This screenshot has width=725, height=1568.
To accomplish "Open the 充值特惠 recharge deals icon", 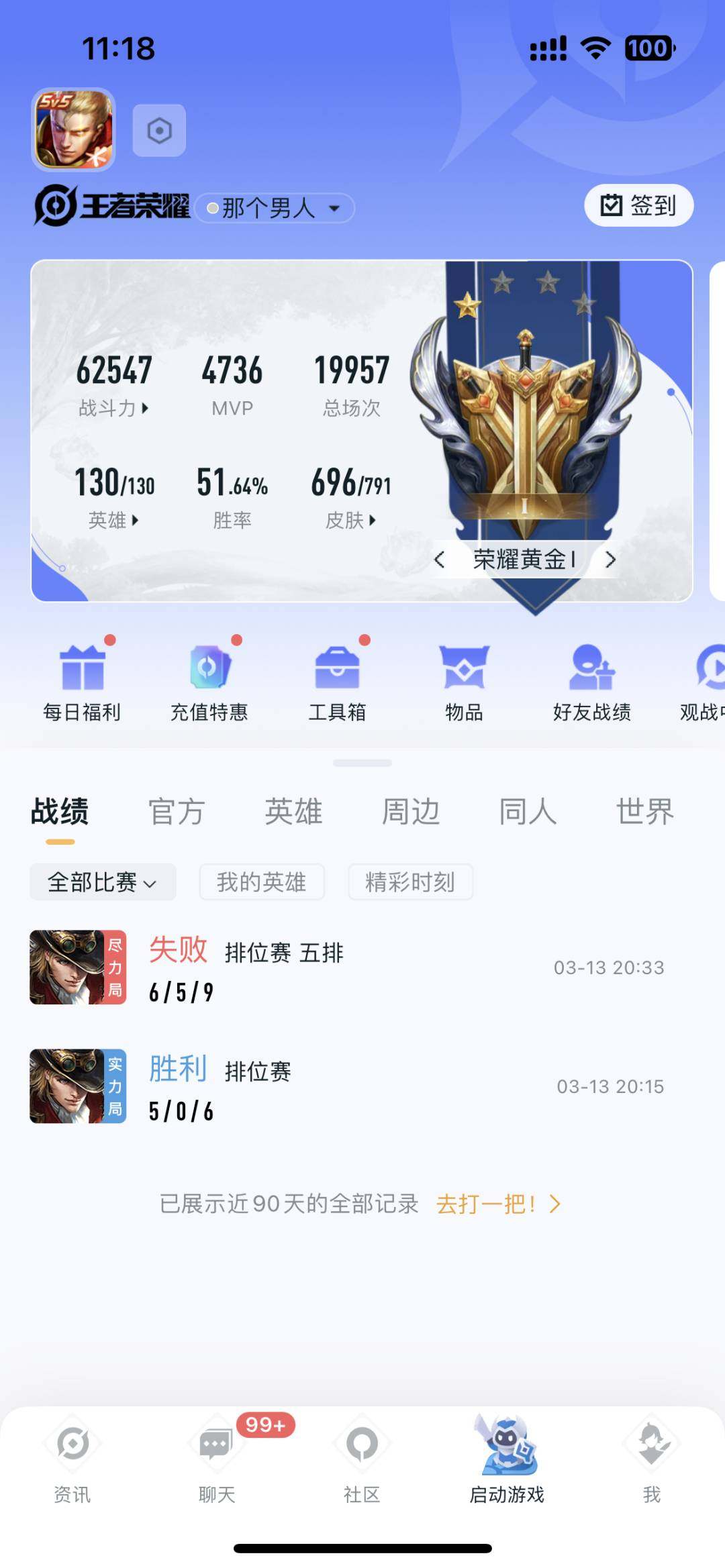I will 209,678.
